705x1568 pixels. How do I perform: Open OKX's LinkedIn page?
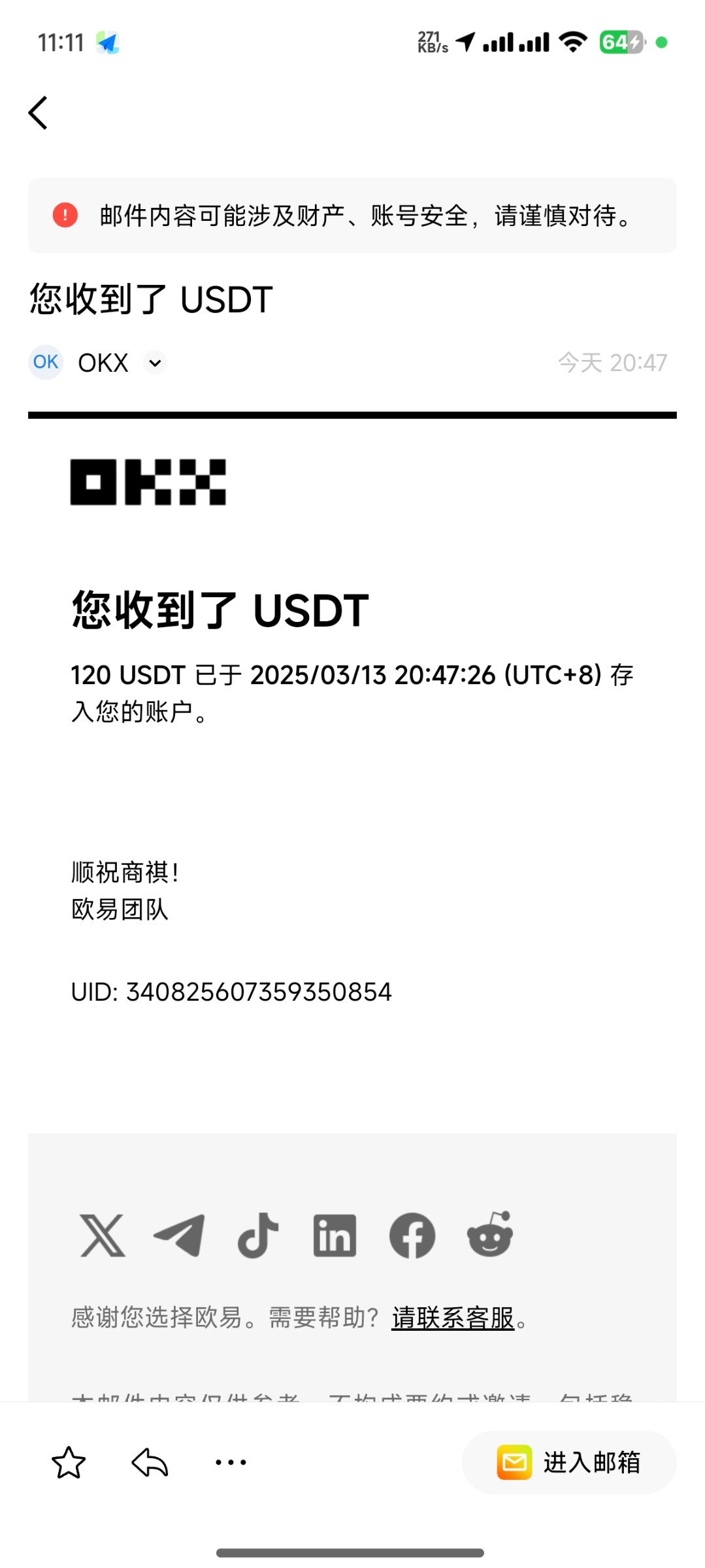tap(335, 1235)
